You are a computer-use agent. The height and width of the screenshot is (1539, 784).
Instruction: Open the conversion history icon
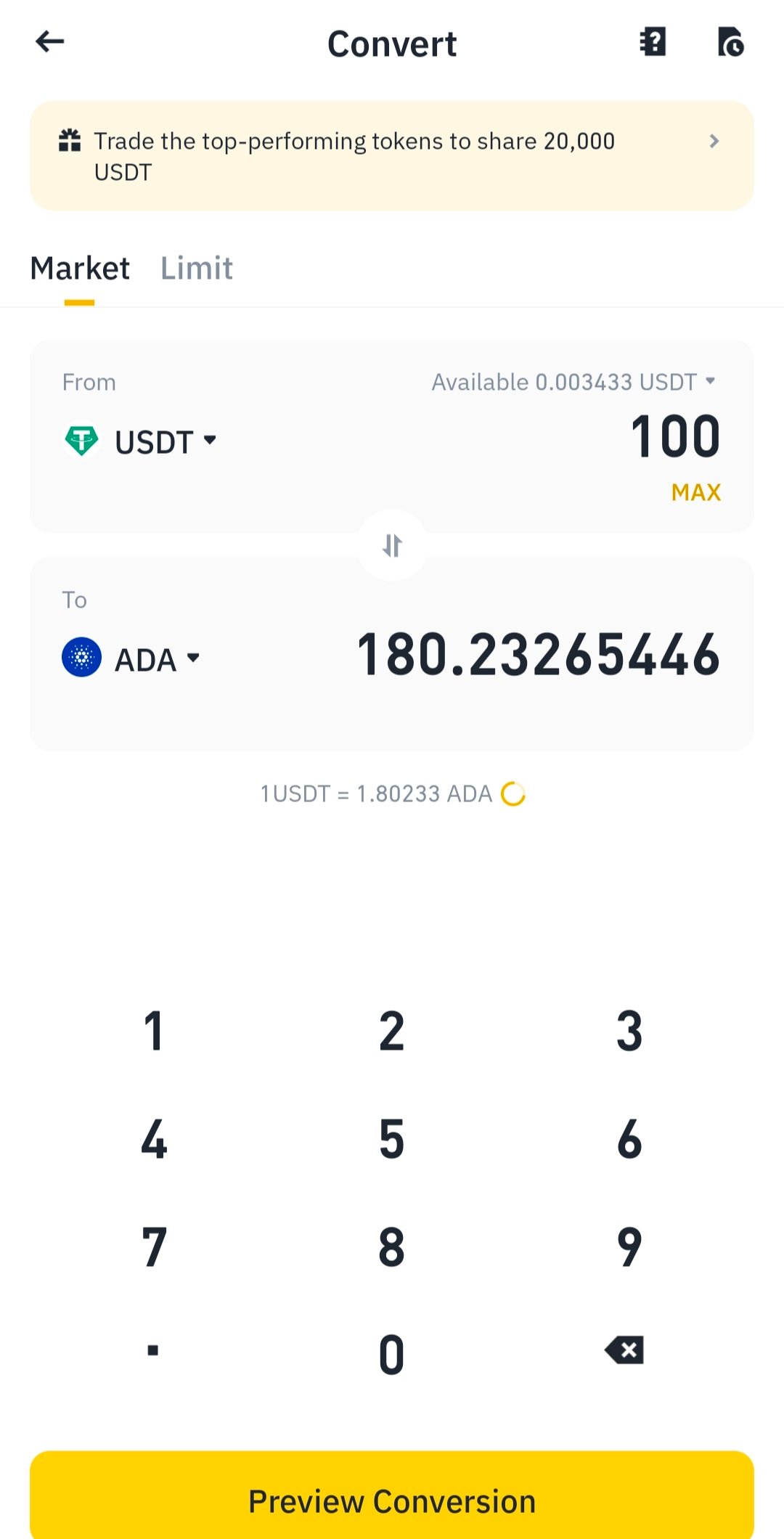[x=730, y=42]
